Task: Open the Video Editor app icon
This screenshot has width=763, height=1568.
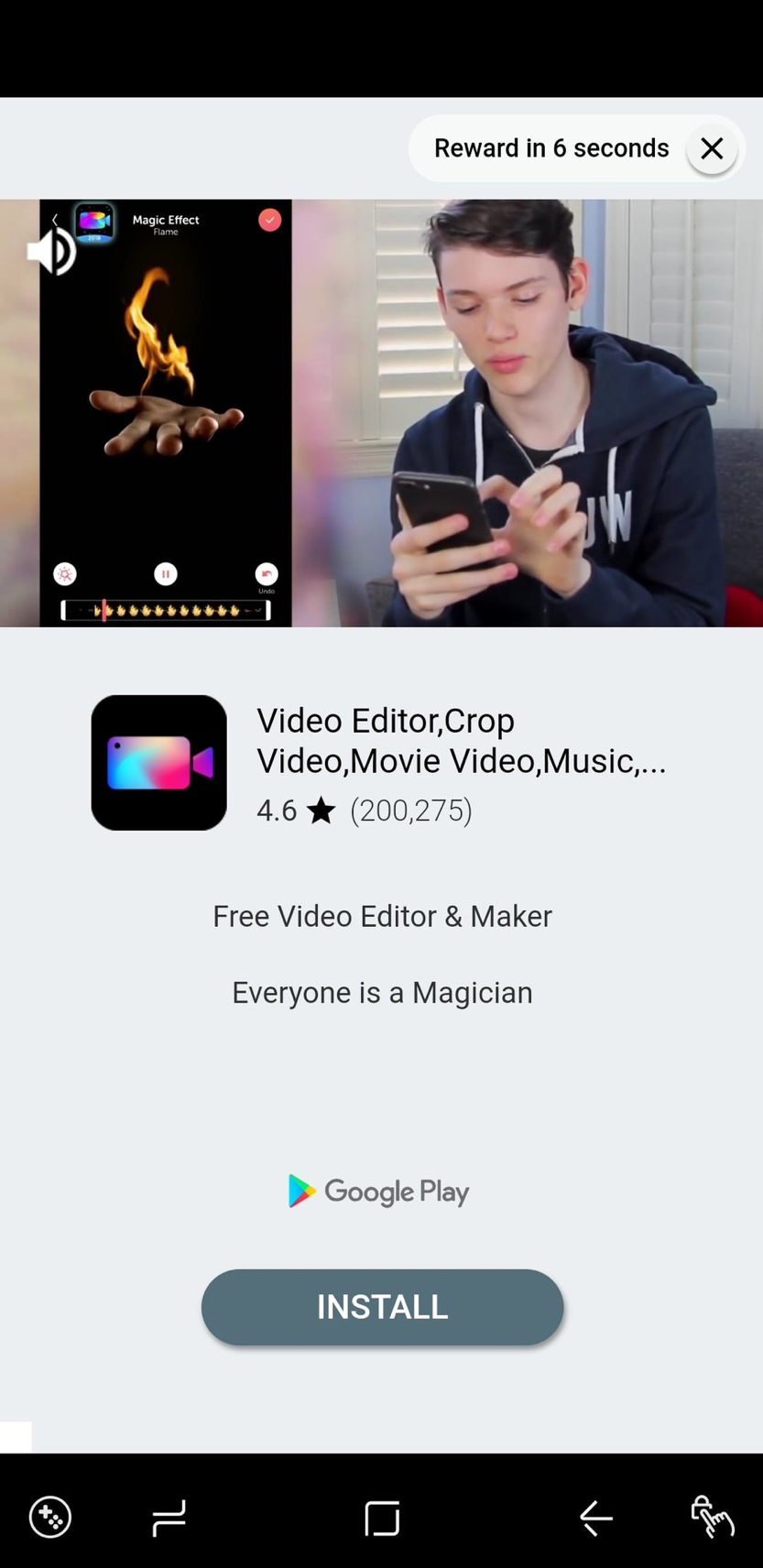Action: tap(159, 763)
